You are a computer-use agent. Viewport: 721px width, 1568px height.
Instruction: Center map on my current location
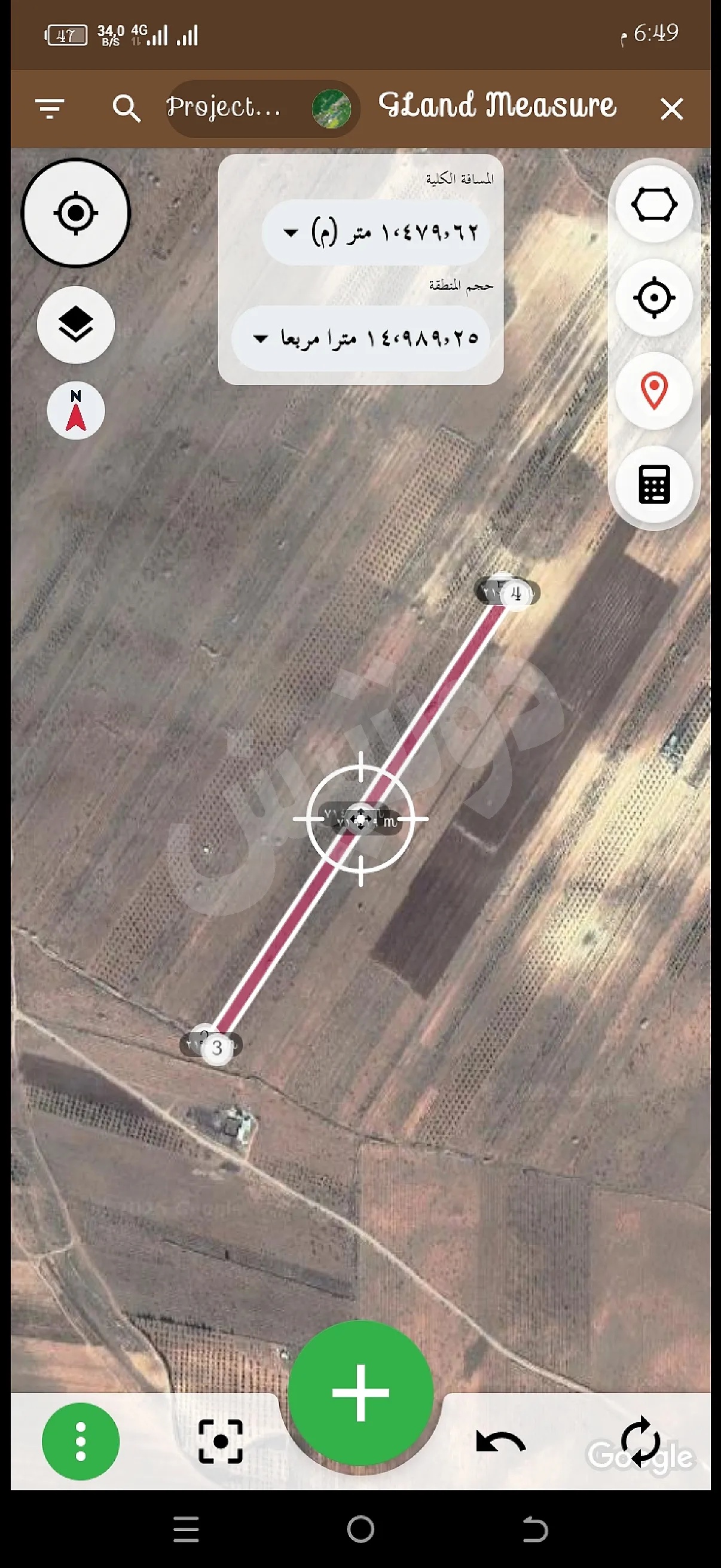point(76,213)
